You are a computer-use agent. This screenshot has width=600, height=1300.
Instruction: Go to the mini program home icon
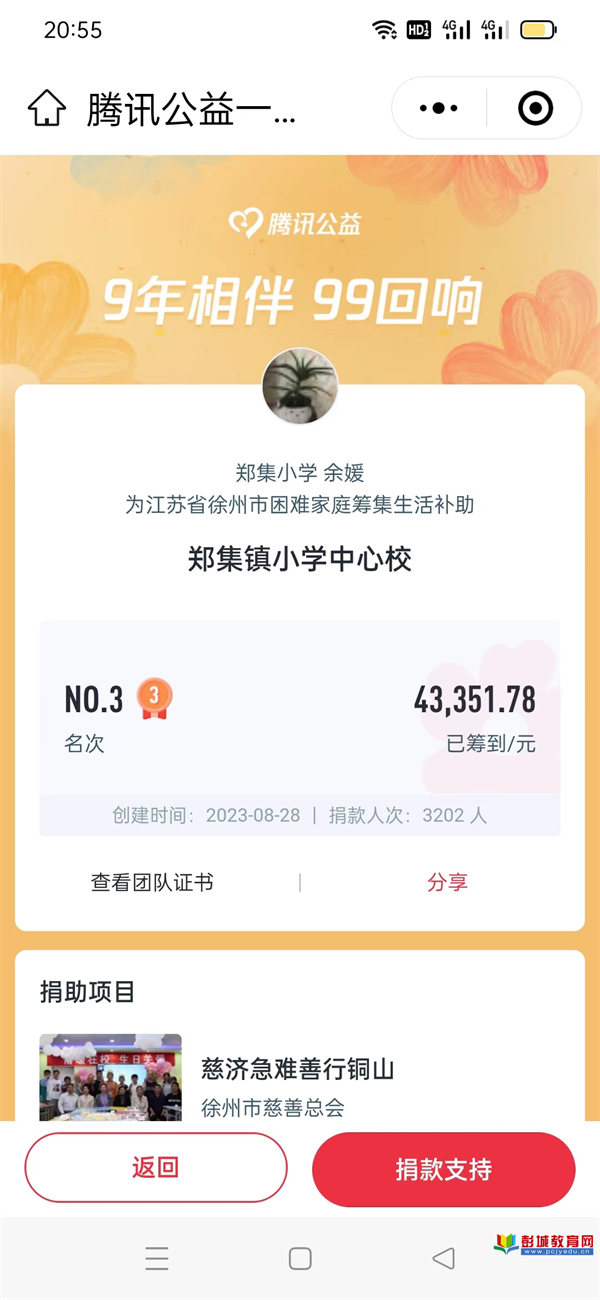47,107
